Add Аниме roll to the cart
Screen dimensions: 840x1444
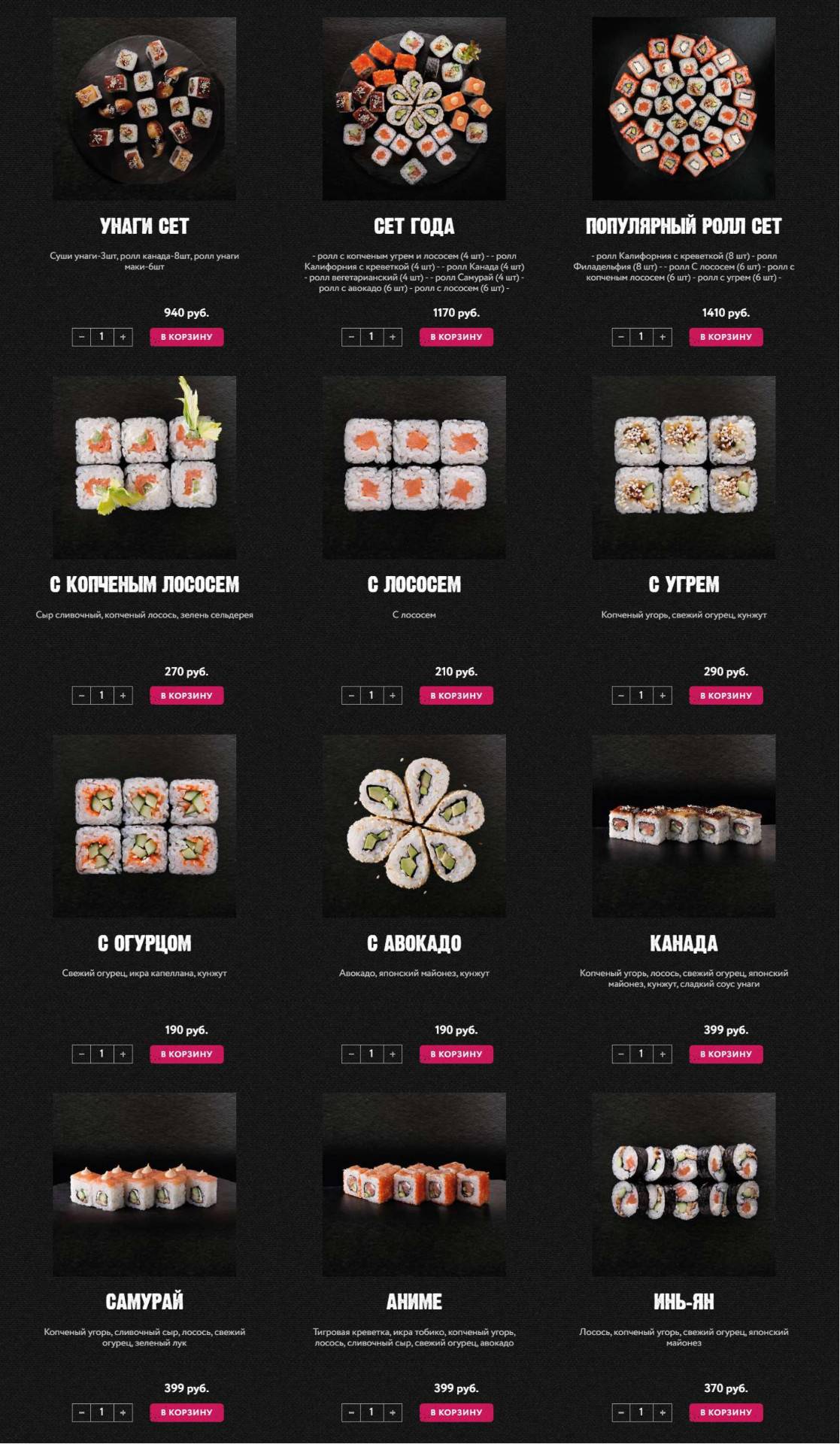coord(456,1412)
